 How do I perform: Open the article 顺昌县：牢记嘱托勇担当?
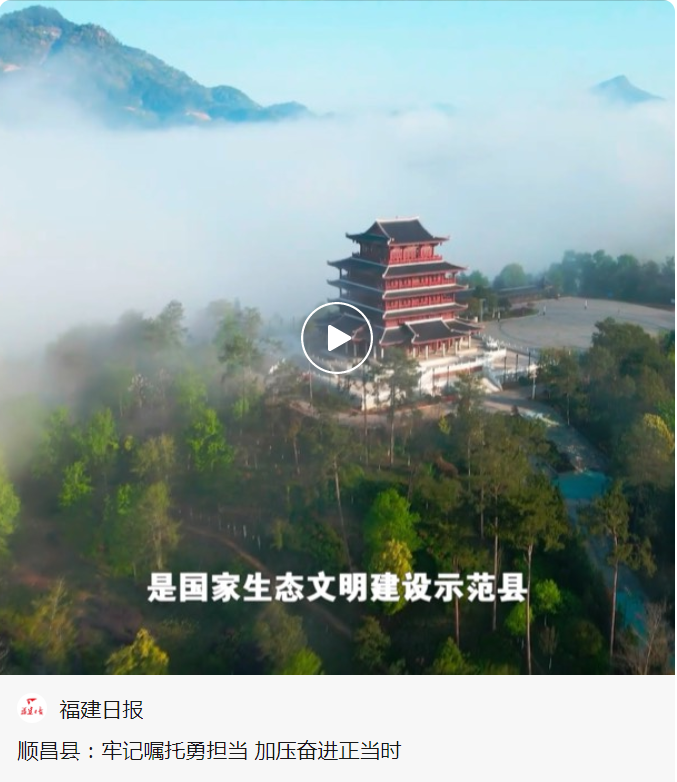coord(209,751)
